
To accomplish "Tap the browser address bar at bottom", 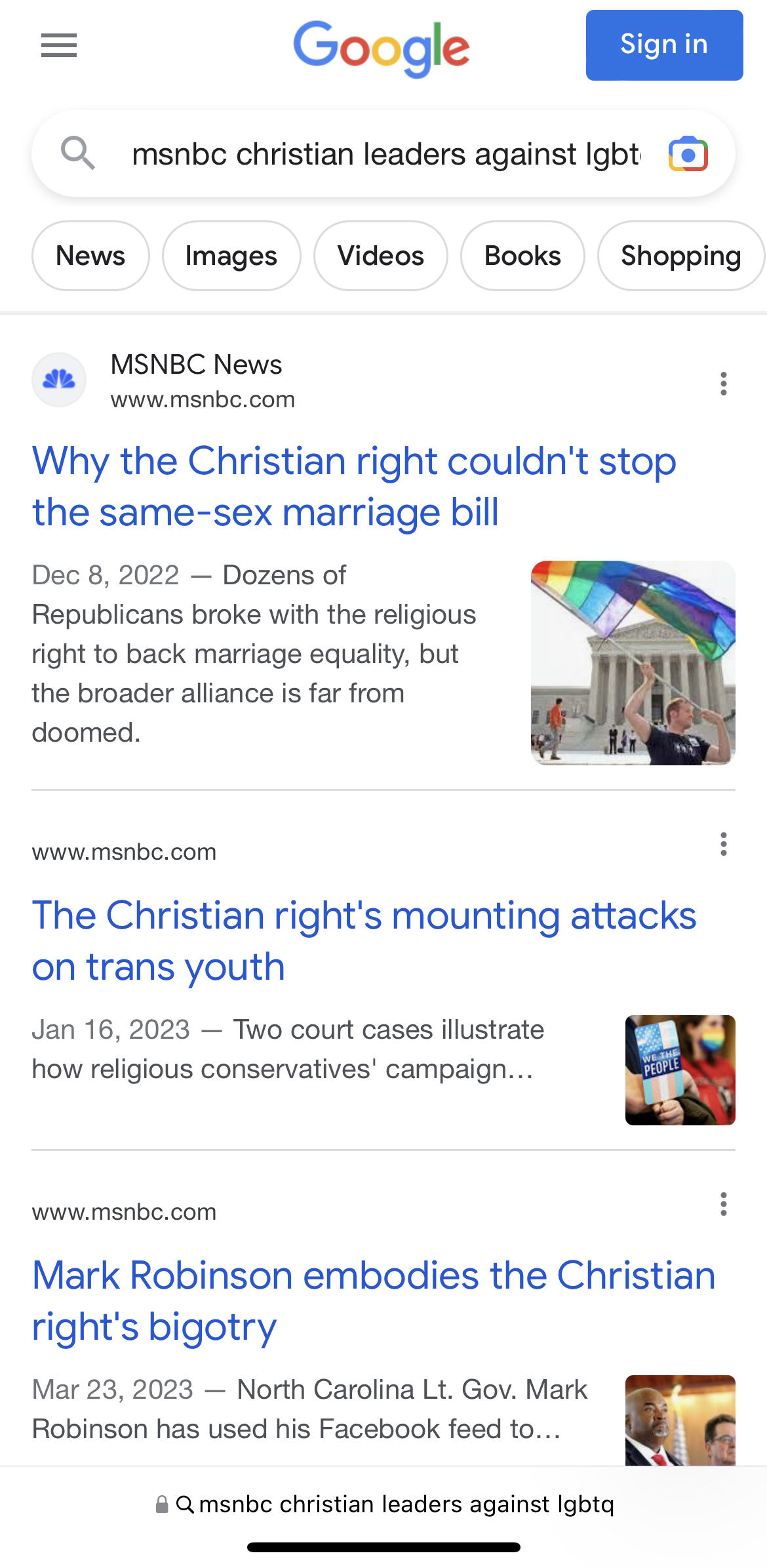I will [384, 1504].
